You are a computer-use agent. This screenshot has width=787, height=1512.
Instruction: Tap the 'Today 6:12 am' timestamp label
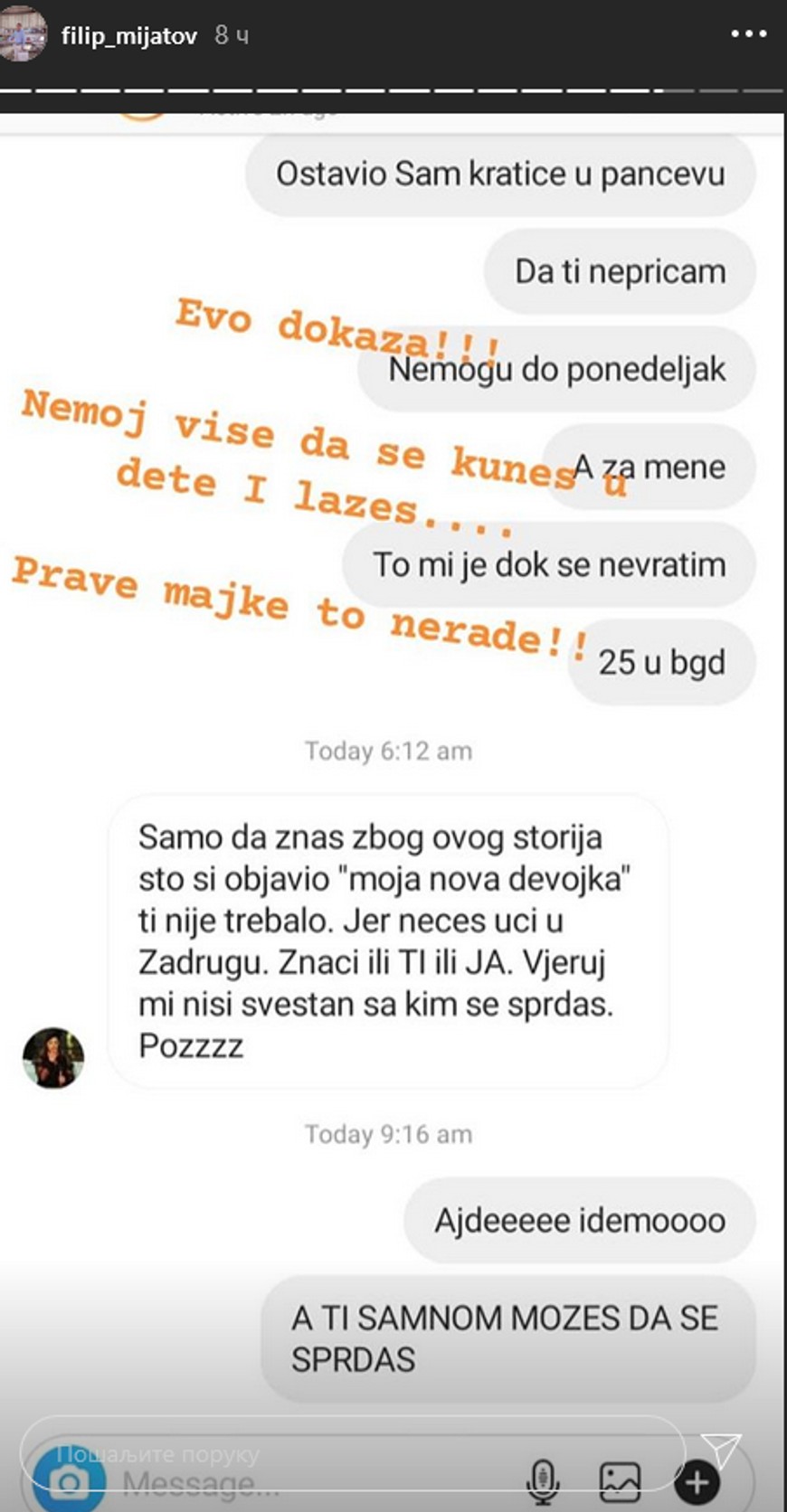[x=387, y=751]
